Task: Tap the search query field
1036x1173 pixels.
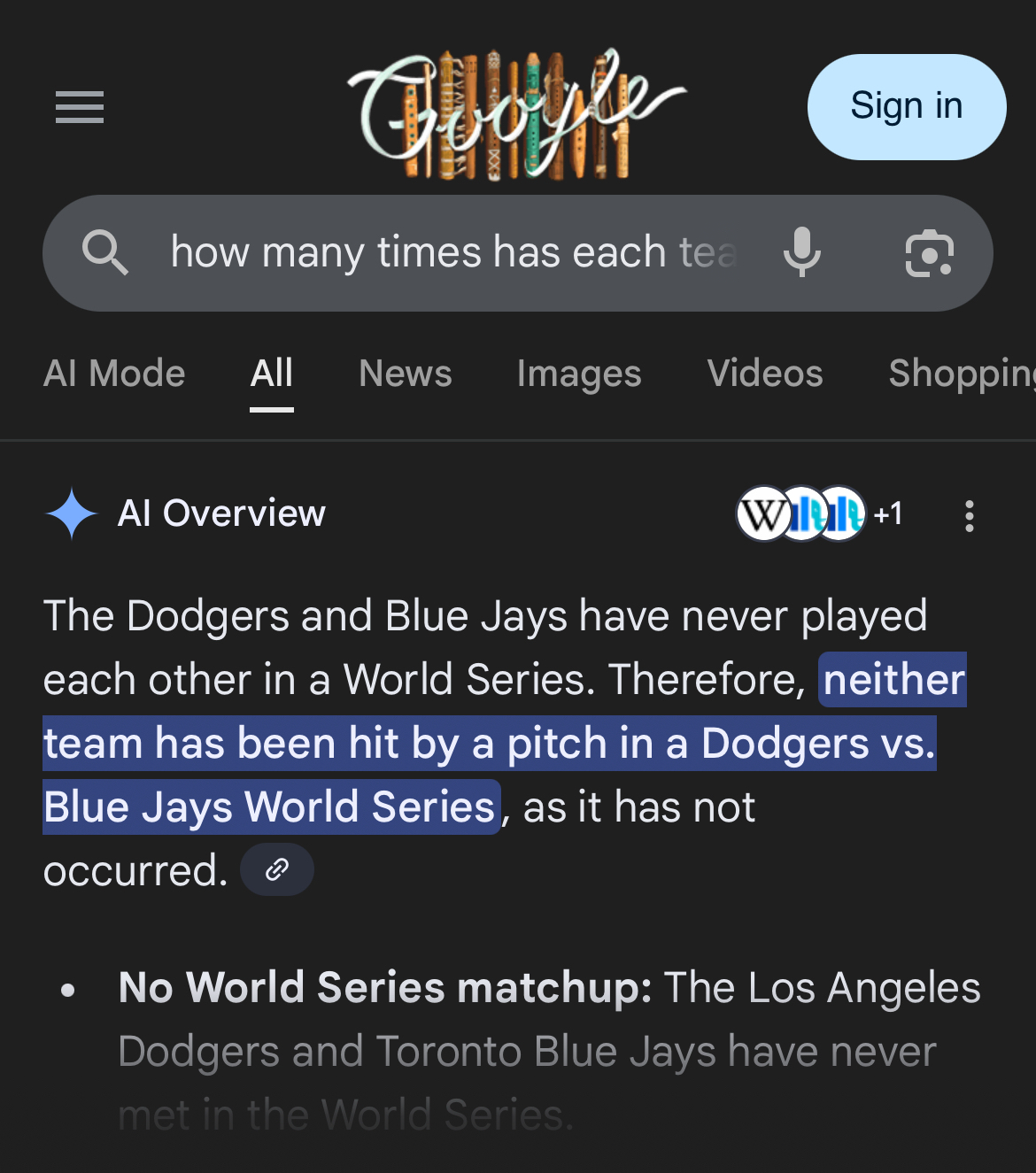Action: 452,252
